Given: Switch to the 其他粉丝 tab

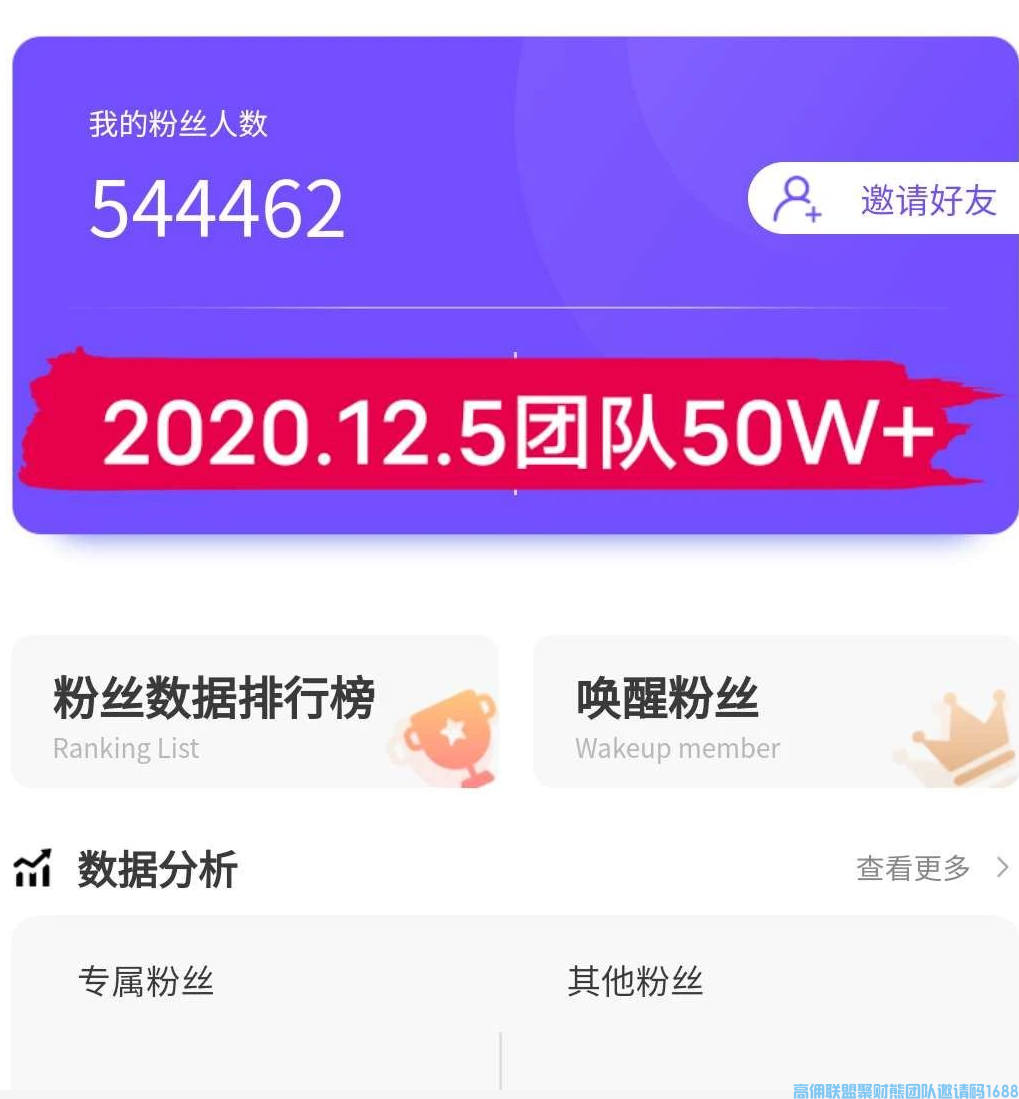Looking at the screenshot, I should [634, 981].
